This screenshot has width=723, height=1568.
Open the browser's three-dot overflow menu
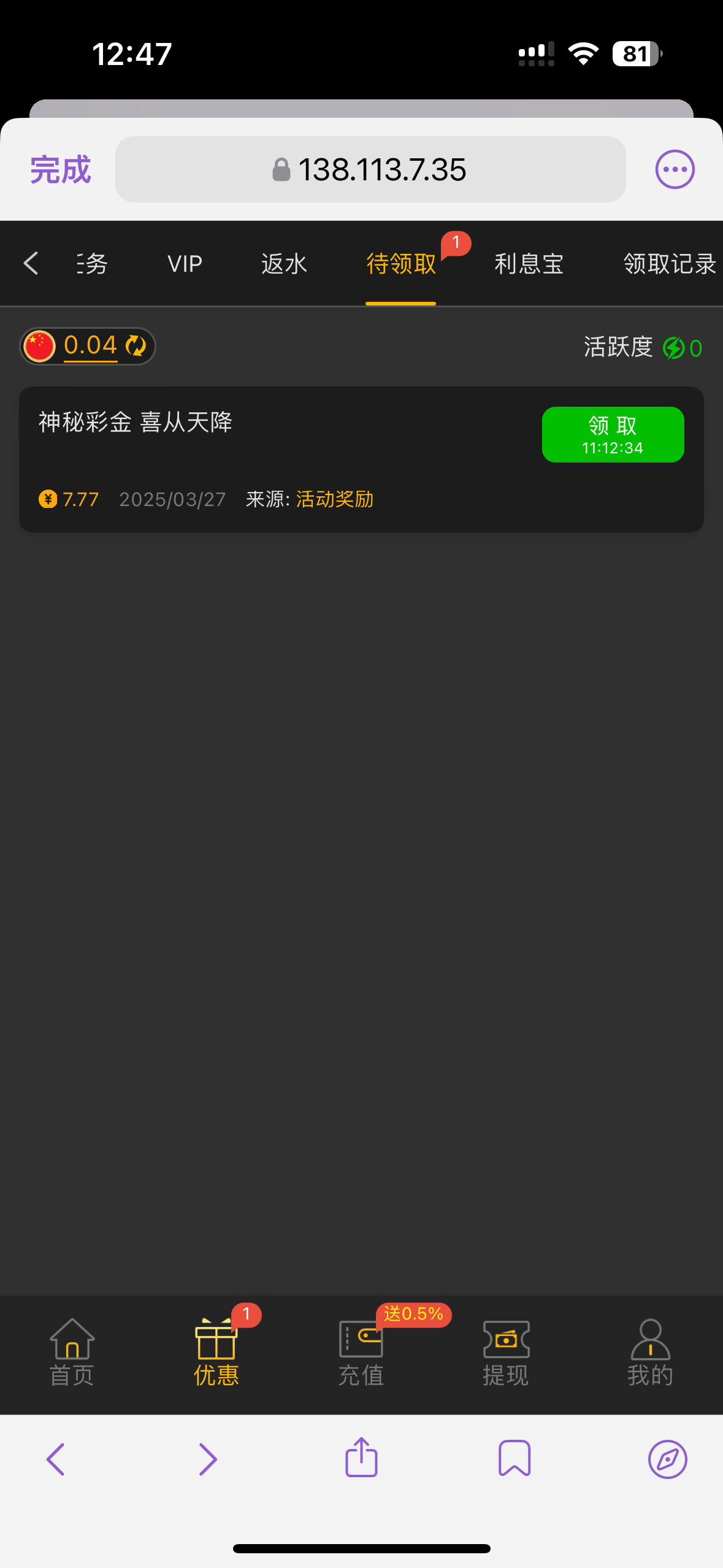pos(675,170)
